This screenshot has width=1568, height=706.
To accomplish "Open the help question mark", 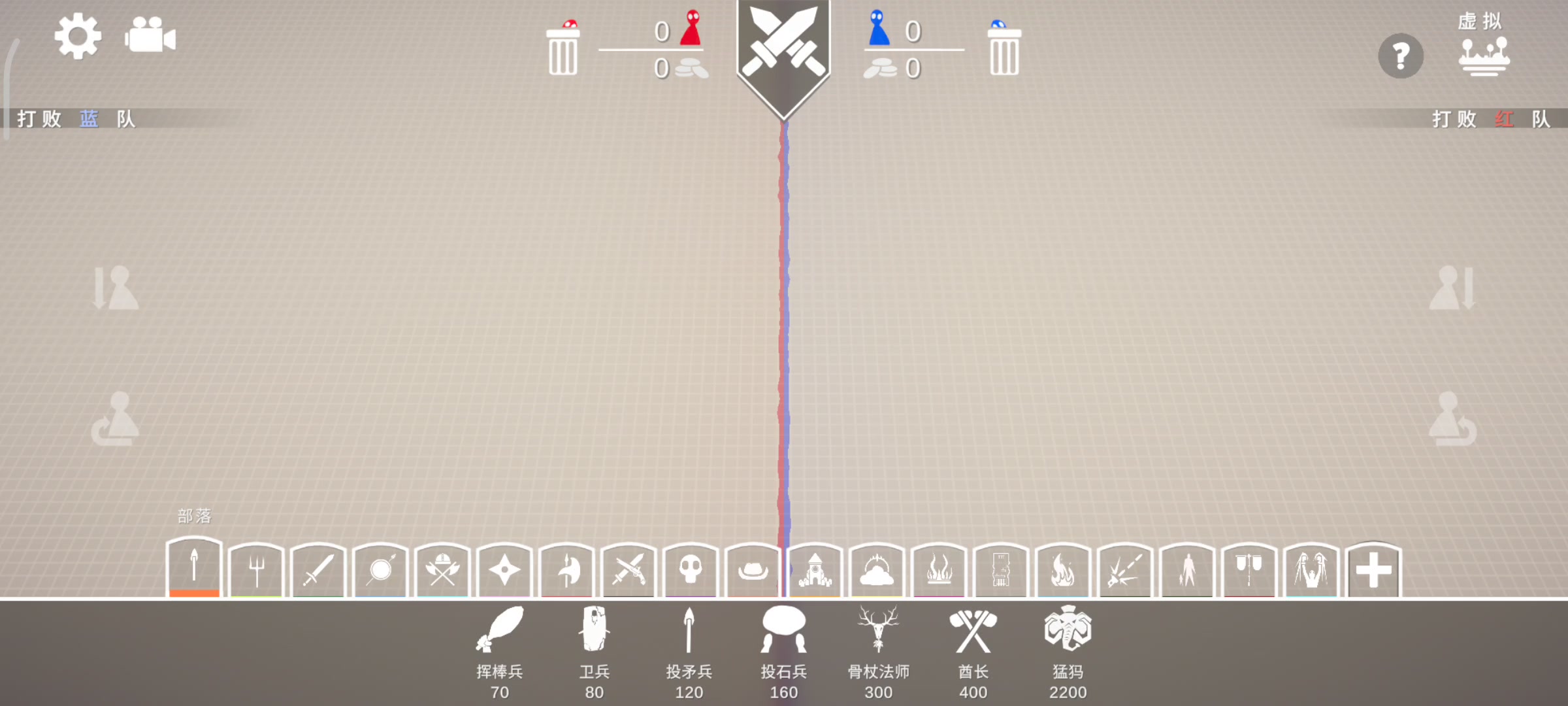I will [1400, 56].
